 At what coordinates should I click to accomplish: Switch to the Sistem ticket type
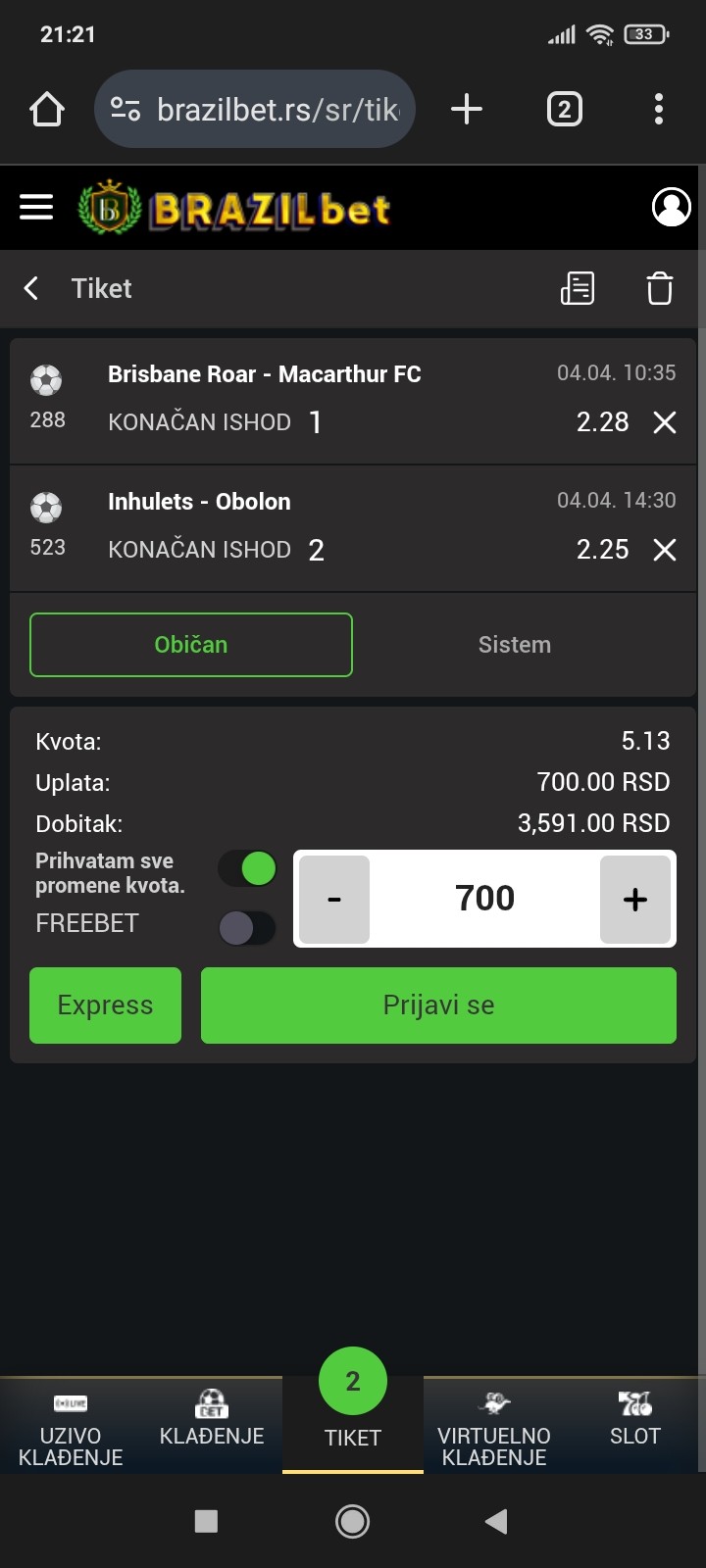(515, 645)
